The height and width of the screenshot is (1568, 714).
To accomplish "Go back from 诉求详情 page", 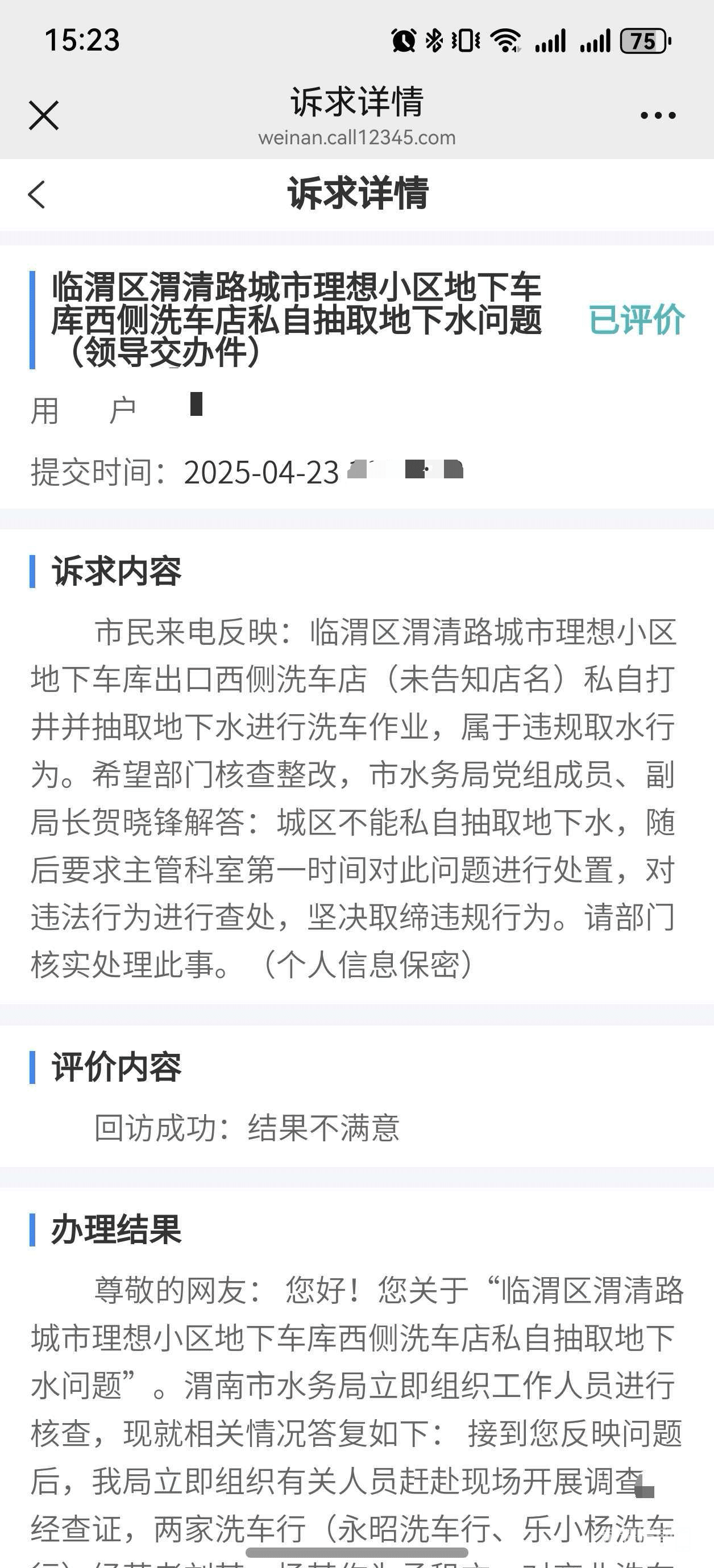I will [x=37, y=195].
